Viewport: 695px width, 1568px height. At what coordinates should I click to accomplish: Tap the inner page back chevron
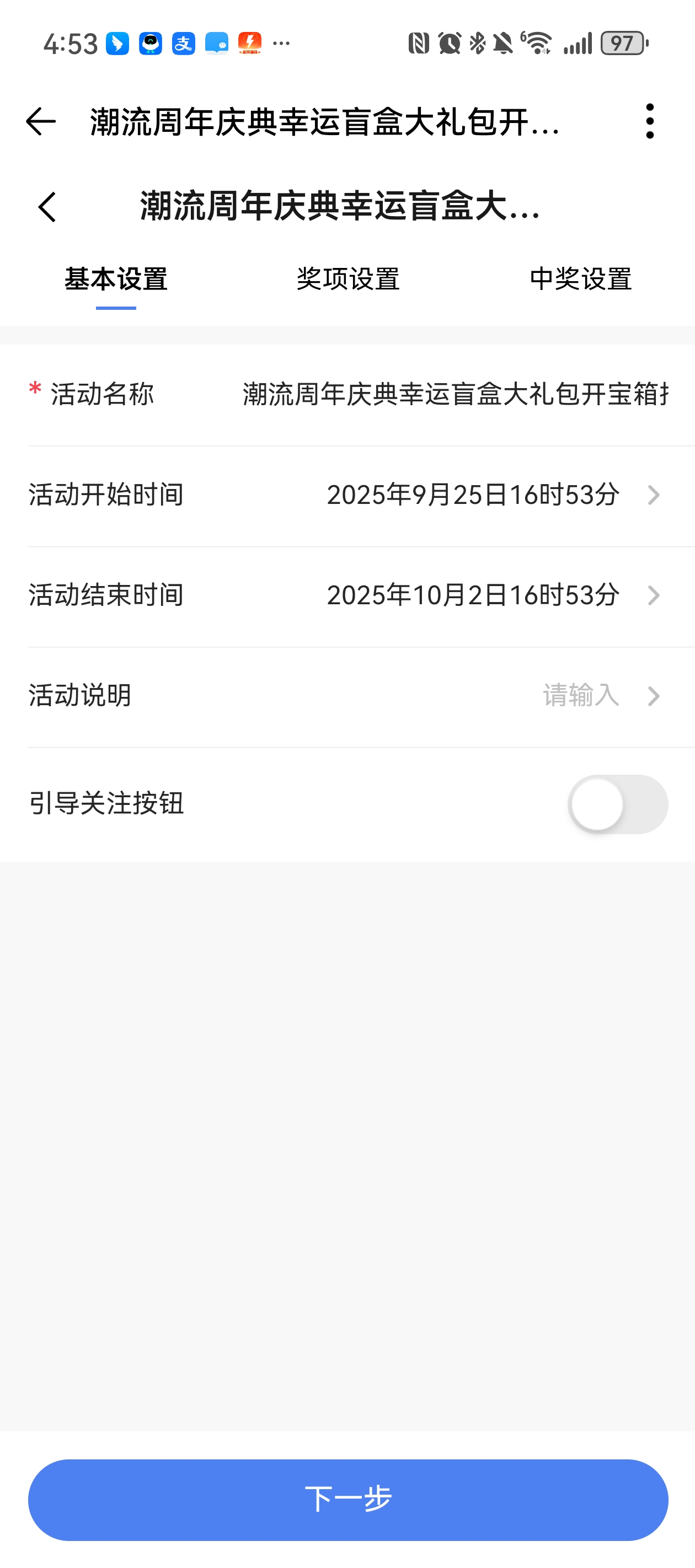[x=47, y=207]
